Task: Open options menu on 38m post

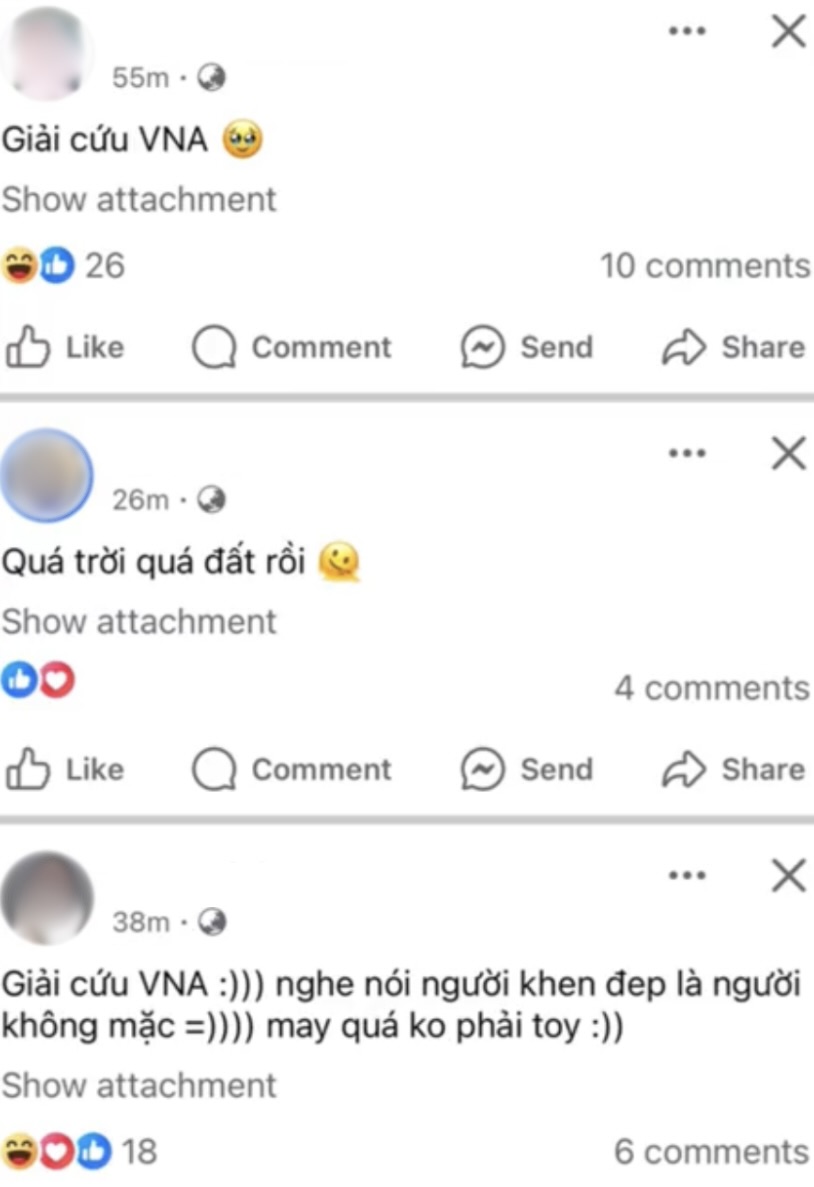Action: click(x=687, y=876)
